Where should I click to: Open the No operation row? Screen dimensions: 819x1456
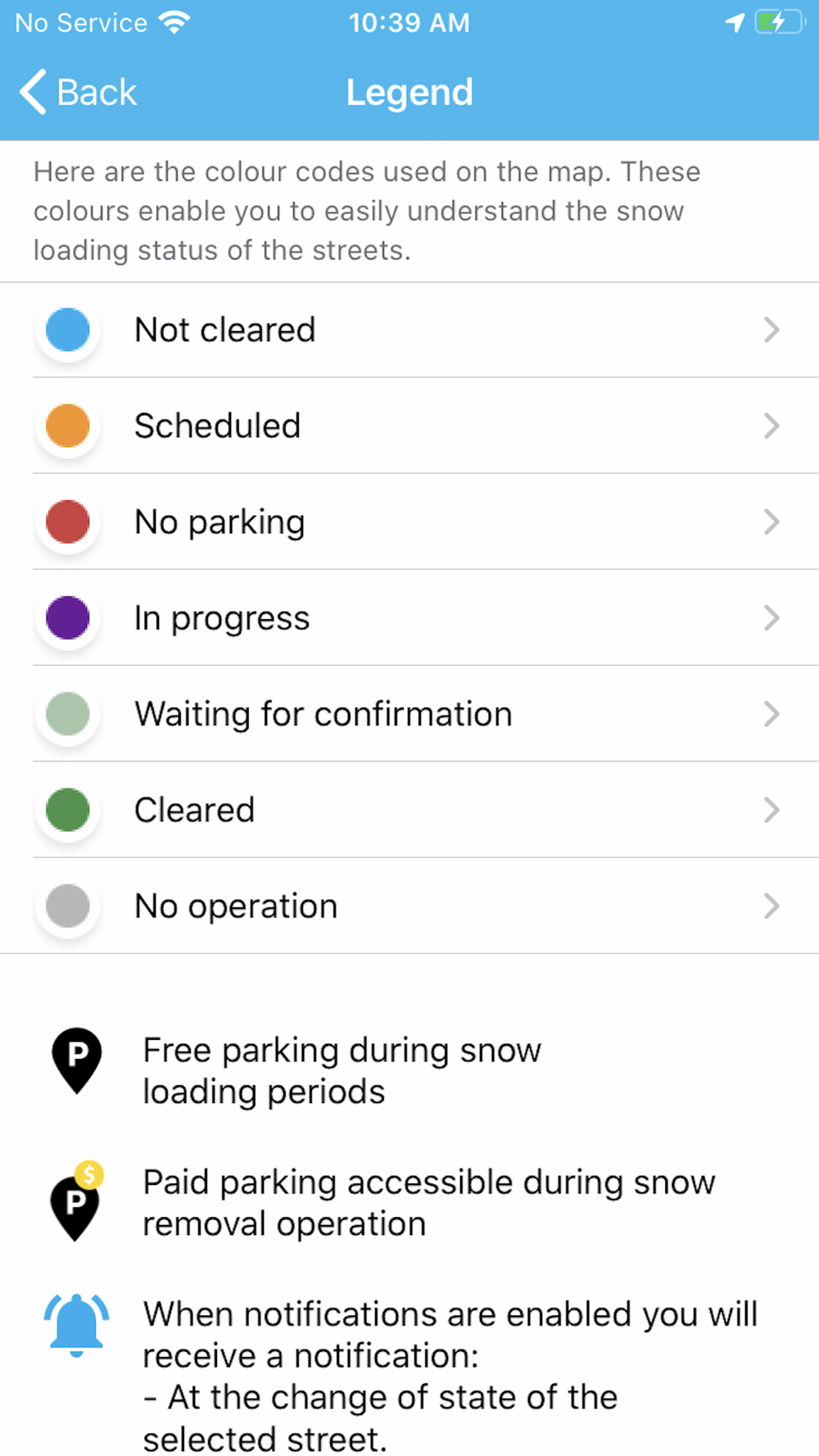(x=409, y=906)
